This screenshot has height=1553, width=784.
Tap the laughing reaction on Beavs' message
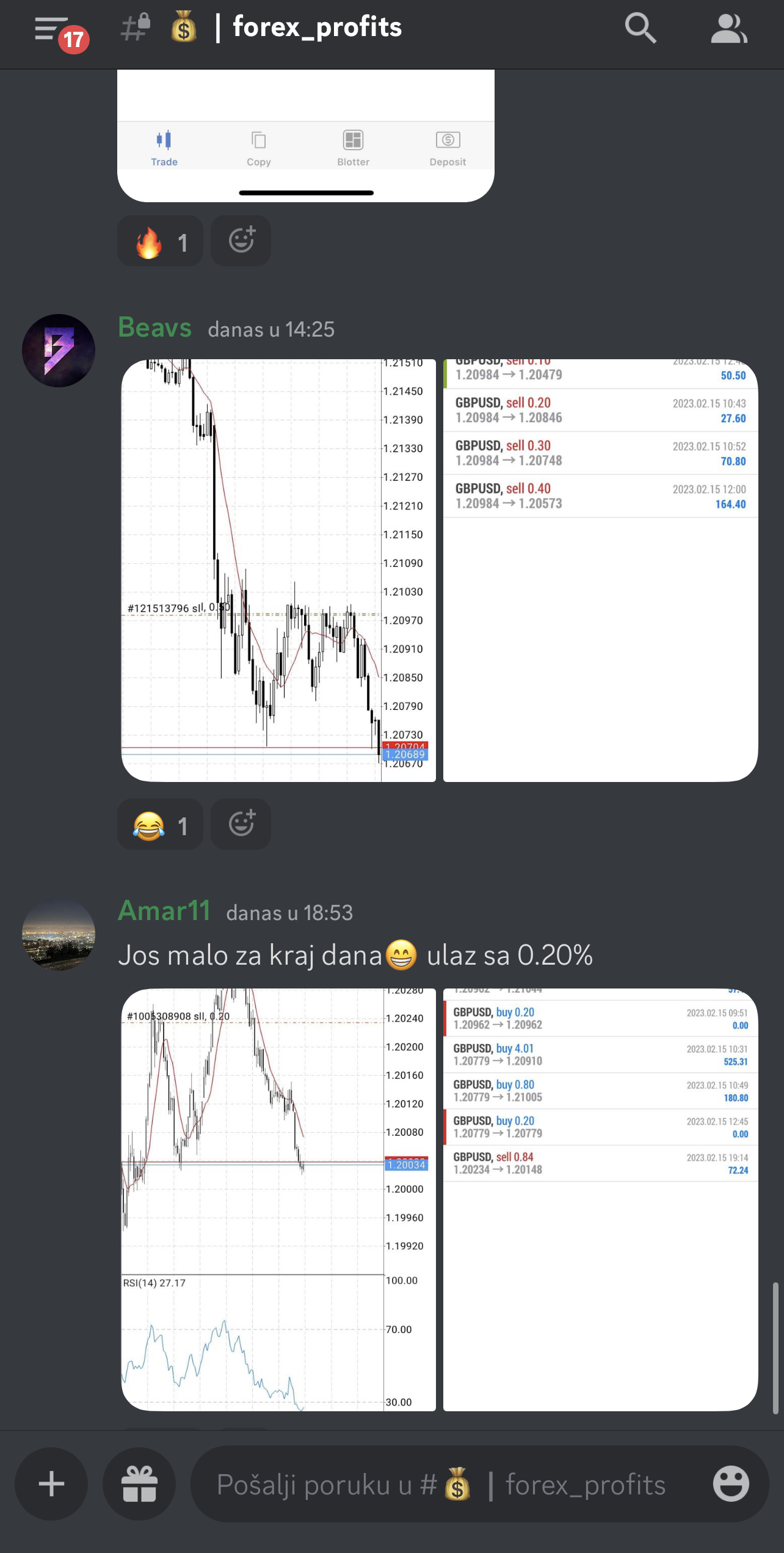coord(160,825)
